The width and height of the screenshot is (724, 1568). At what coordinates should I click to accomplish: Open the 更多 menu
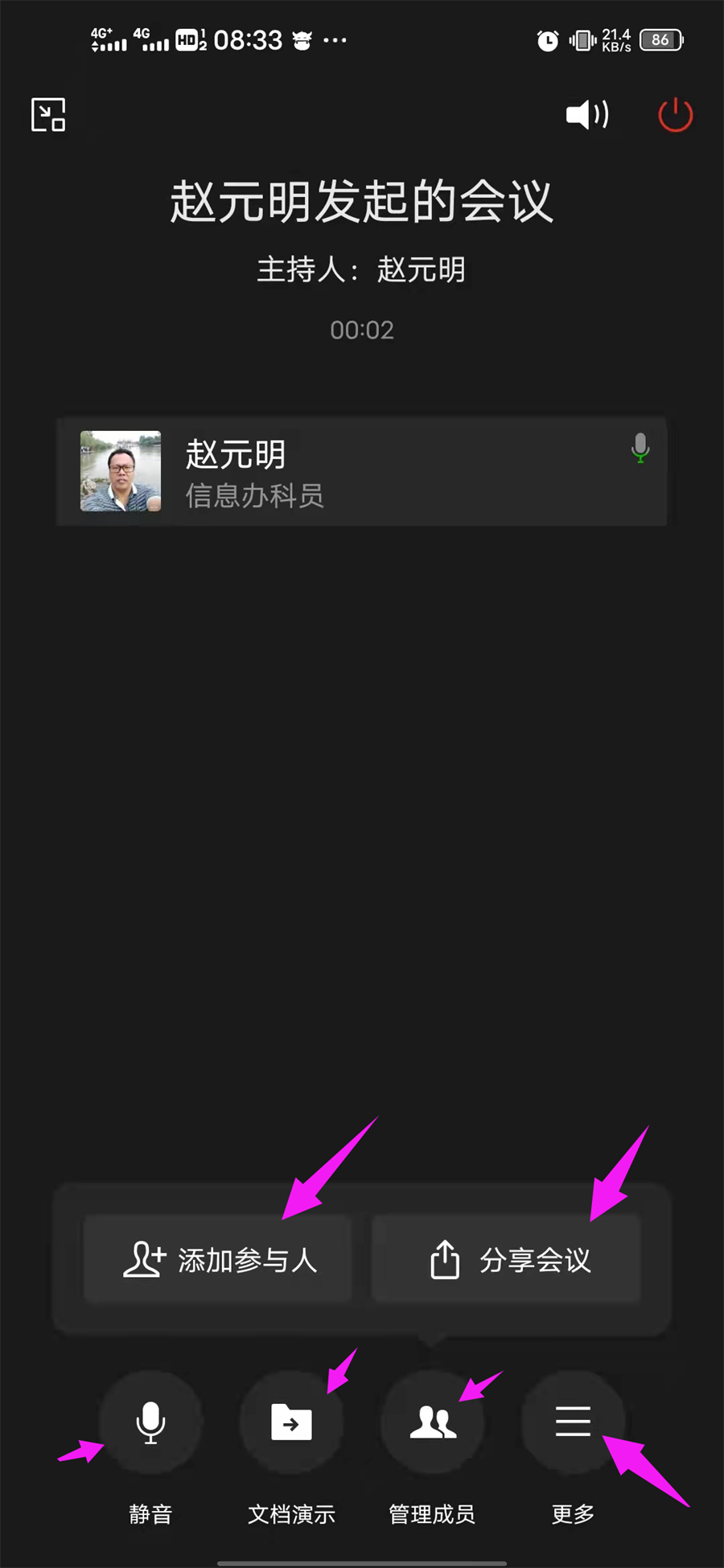(x=573, y=1422)
